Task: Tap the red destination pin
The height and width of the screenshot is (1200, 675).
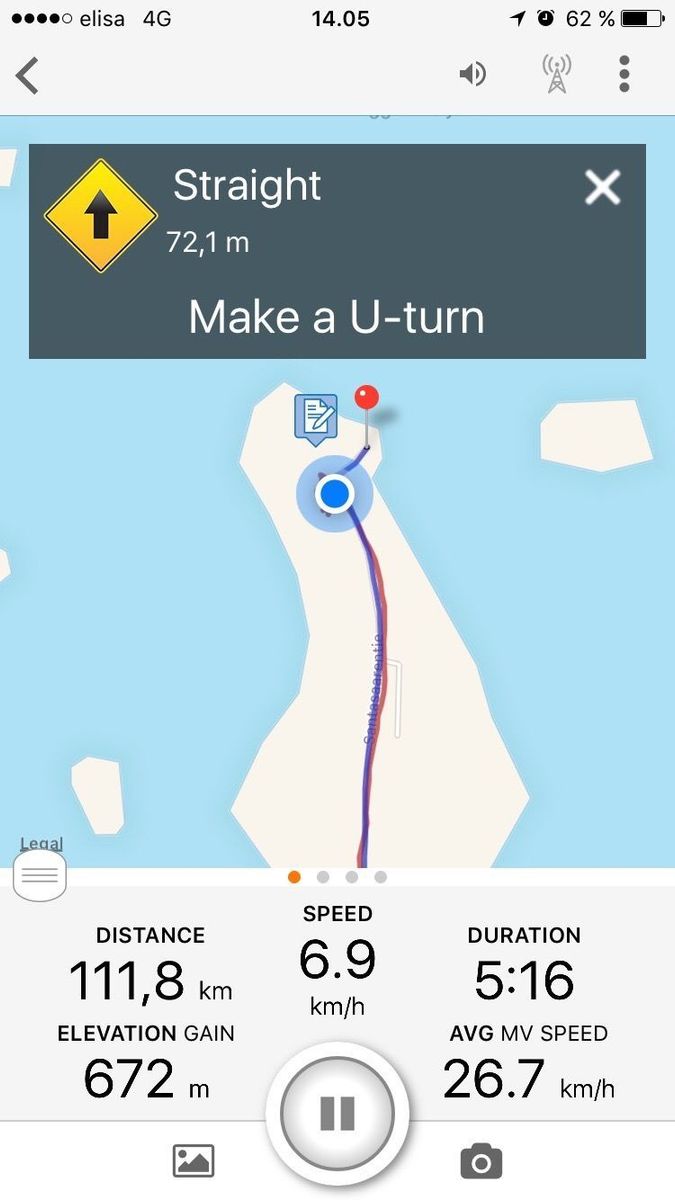Action: (368, 399)
